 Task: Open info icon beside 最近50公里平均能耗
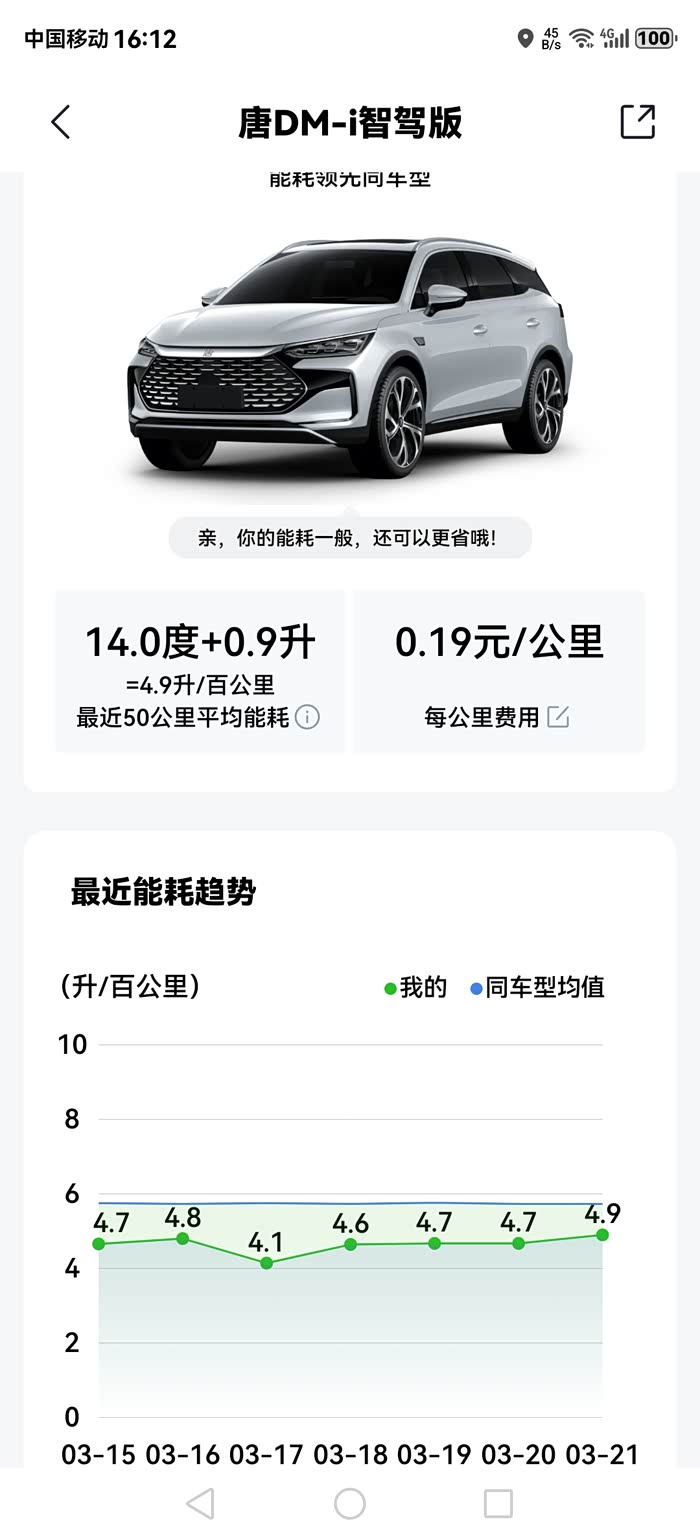[307, 717]
